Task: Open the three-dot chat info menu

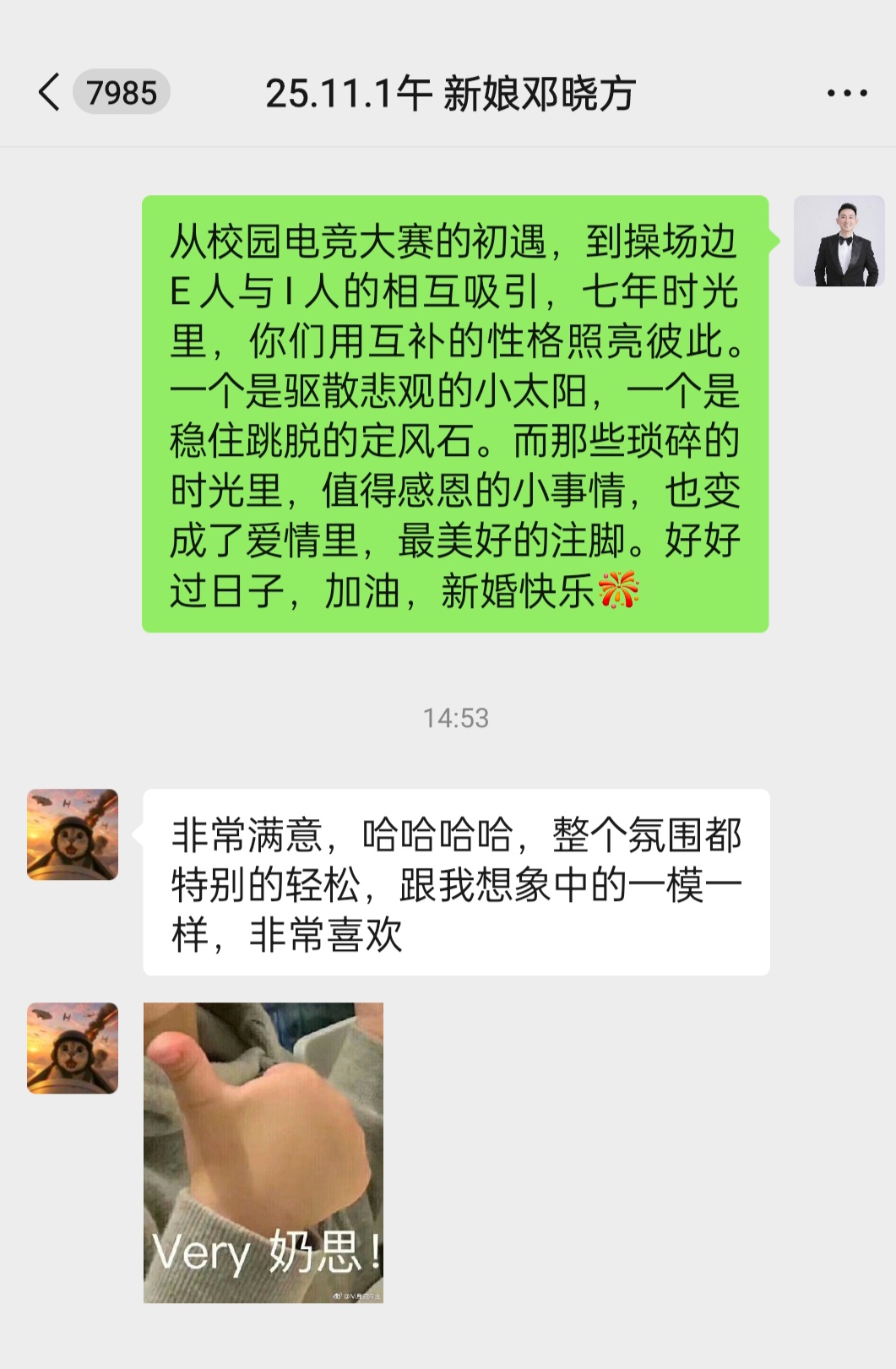Action: [x=846, y=93]
